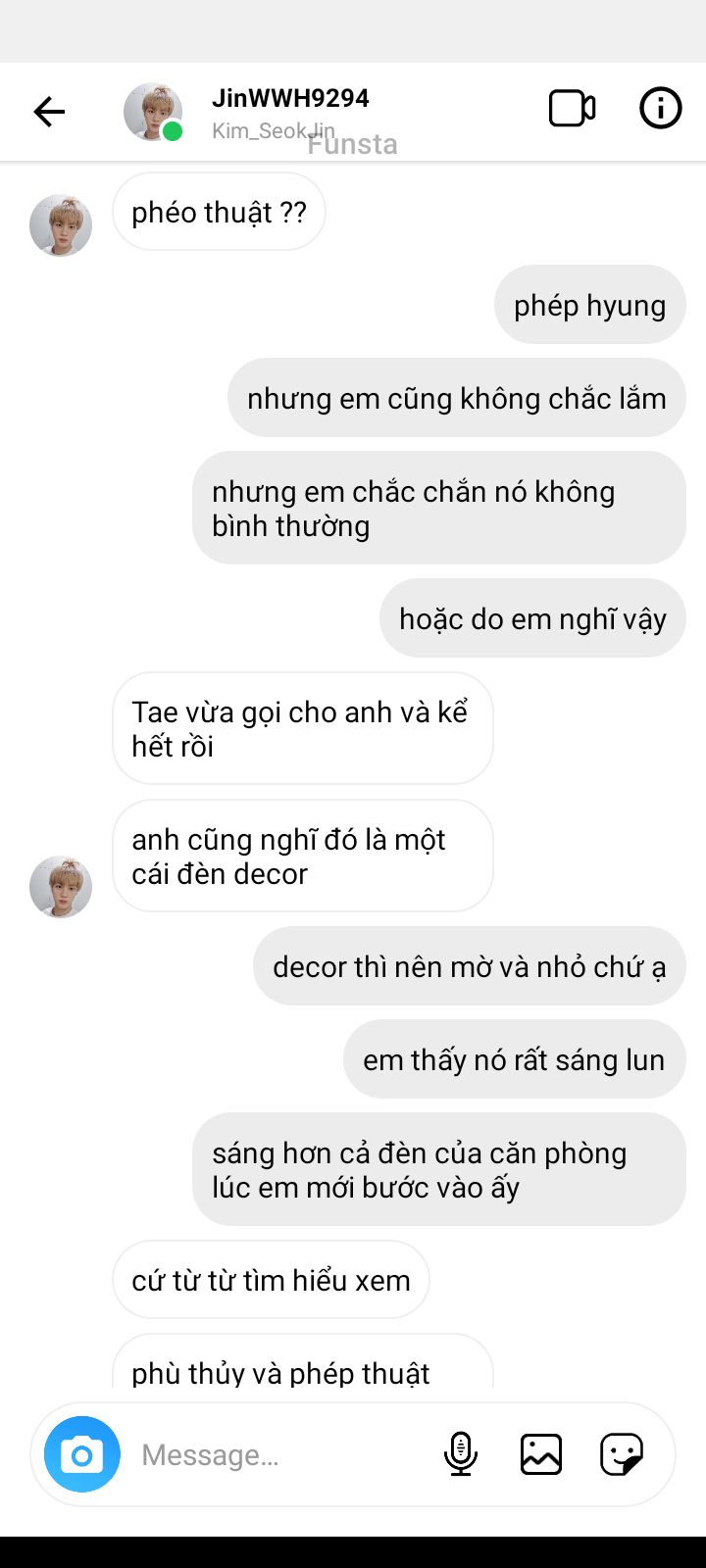
Task: Open the conversation info icon
Action: (660, 108)
